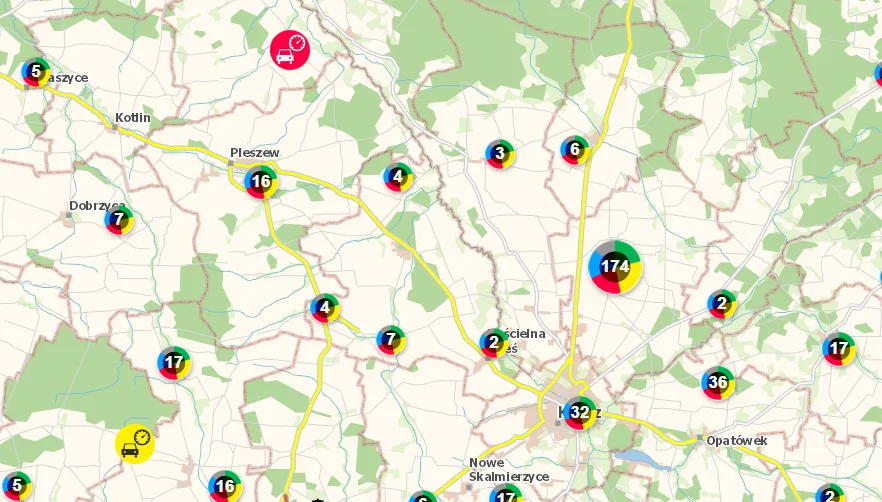Screen dimensions: 882x502
Task: Open the 32 cluster marker over Kalisz
Action: tap(579, 411)
